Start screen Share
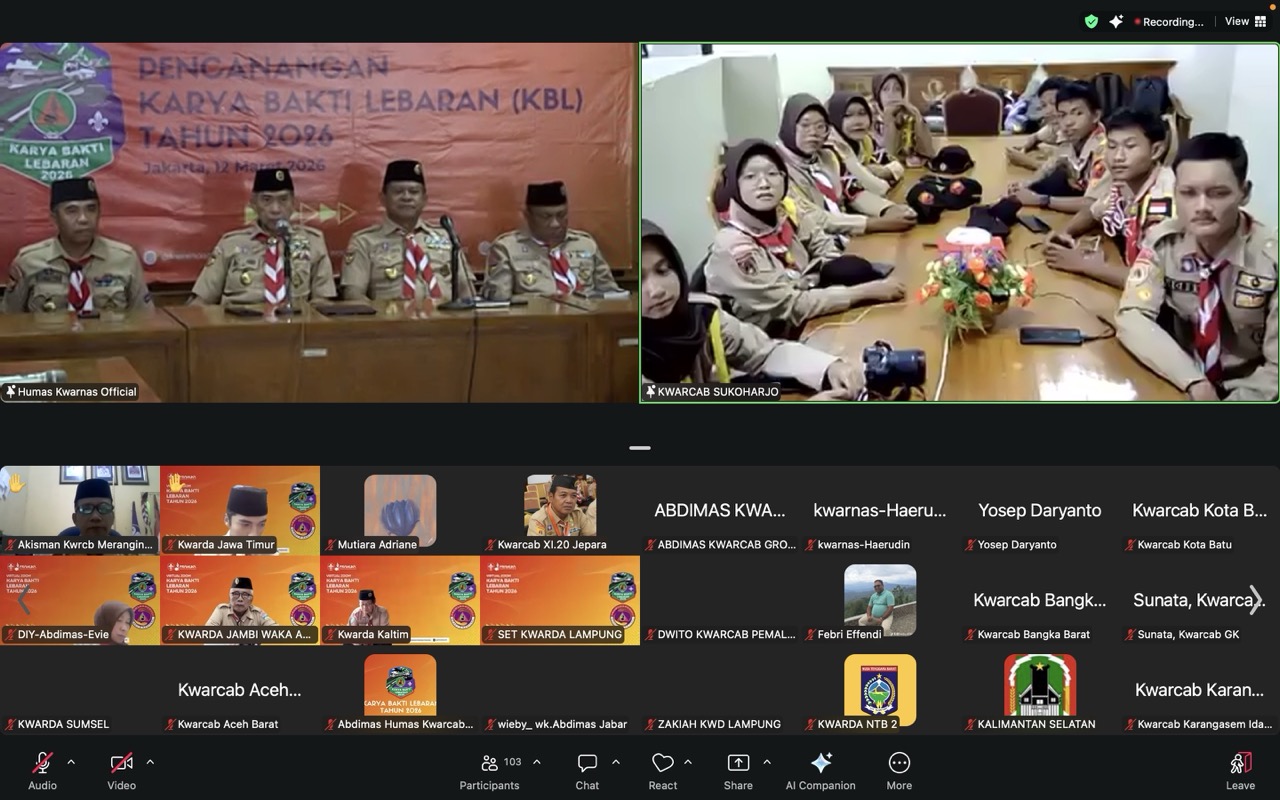Screen dimensions: 1280x800 738,769
